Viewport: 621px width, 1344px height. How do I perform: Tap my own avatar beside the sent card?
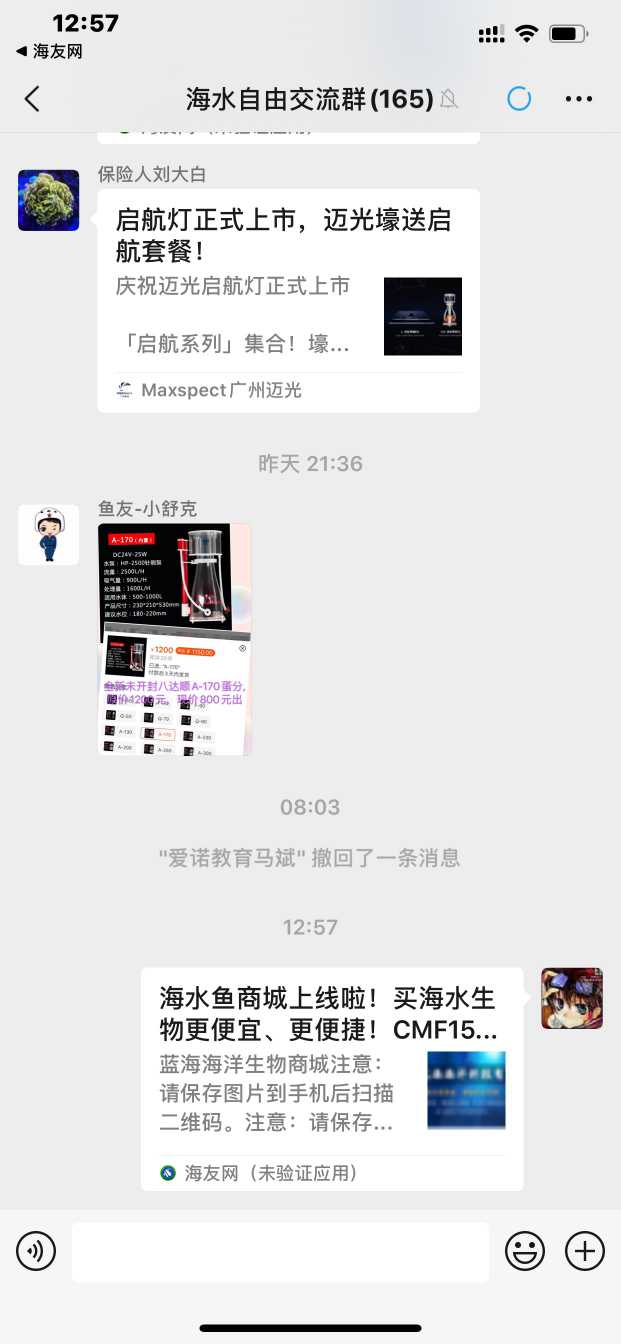point(572,998)
